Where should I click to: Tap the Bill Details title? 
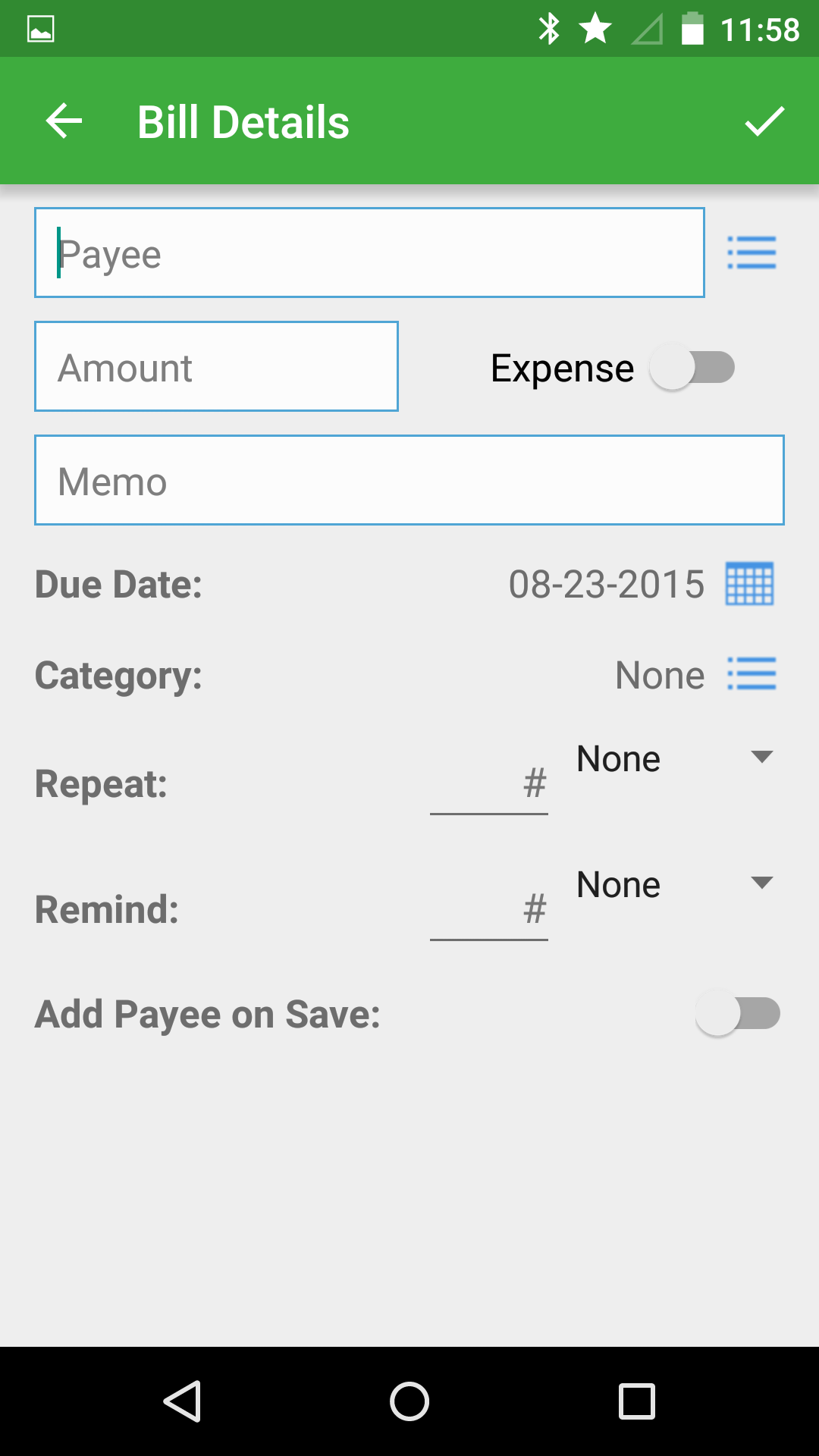(243, 120)
